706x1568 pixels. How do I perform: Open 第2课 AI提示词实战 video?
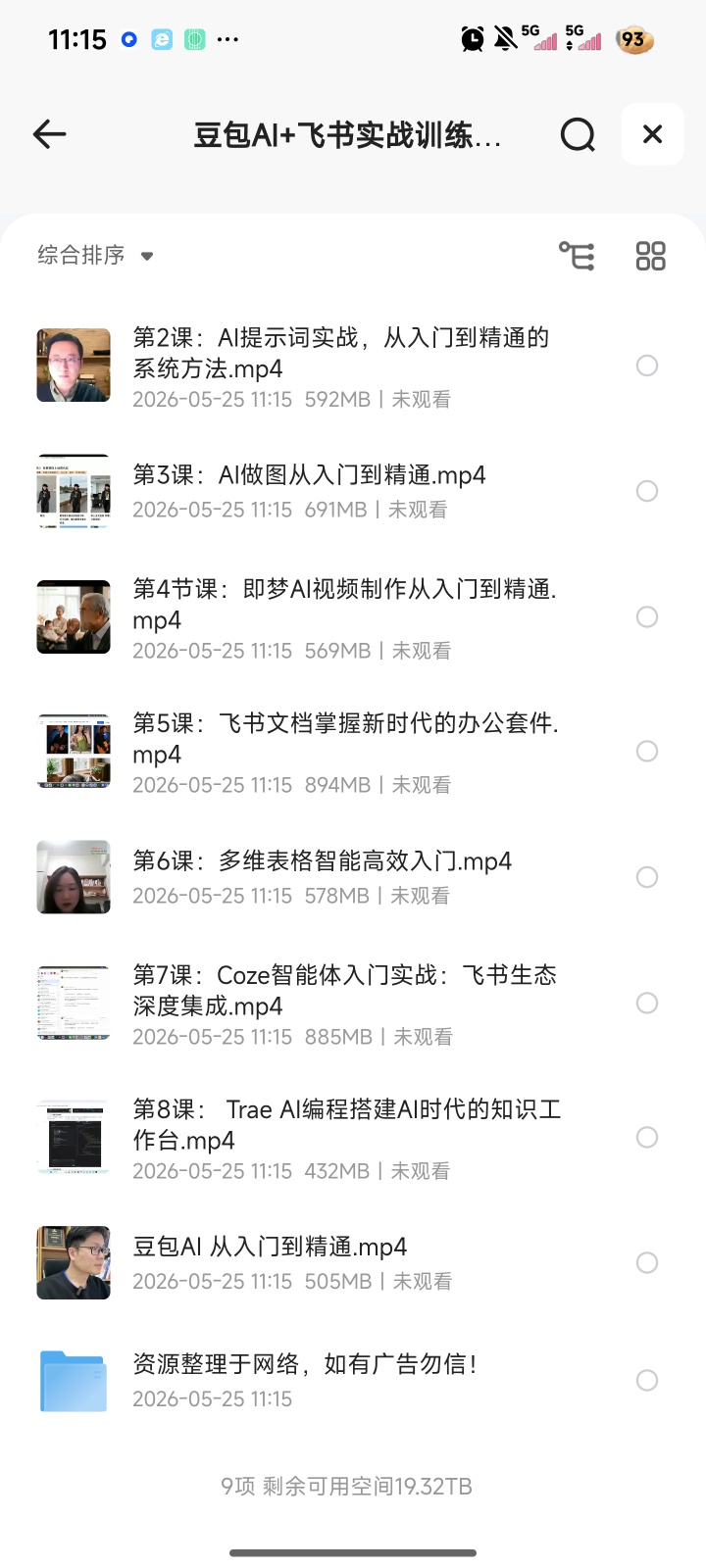(x=333, y=366)
